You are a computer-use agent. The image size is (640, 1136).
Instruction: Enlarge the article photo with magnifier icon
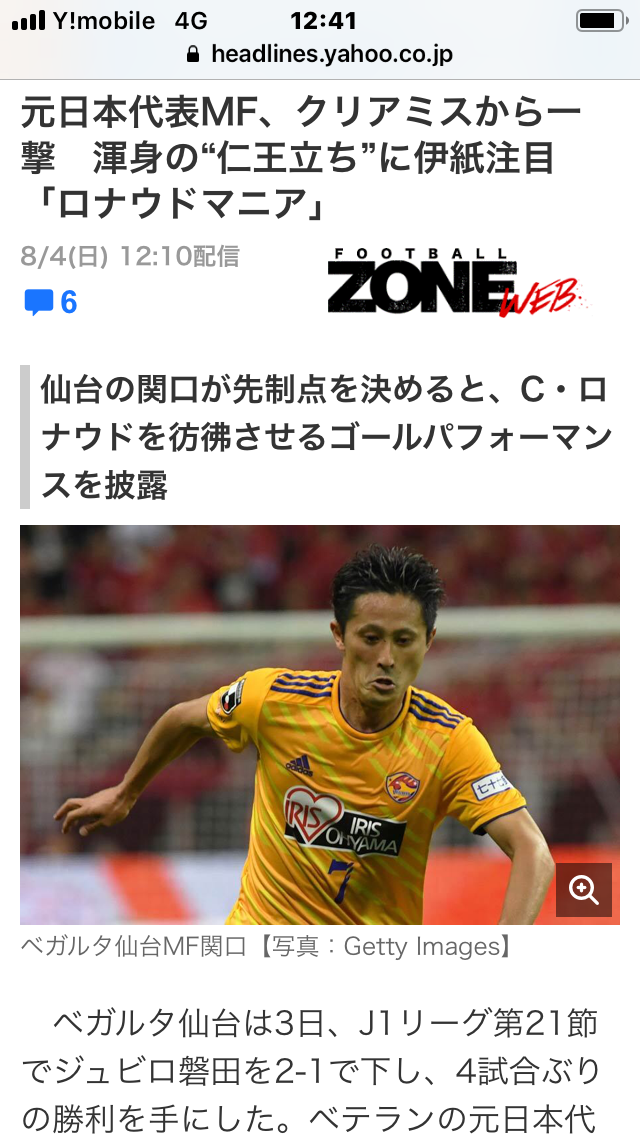(583, 889)
